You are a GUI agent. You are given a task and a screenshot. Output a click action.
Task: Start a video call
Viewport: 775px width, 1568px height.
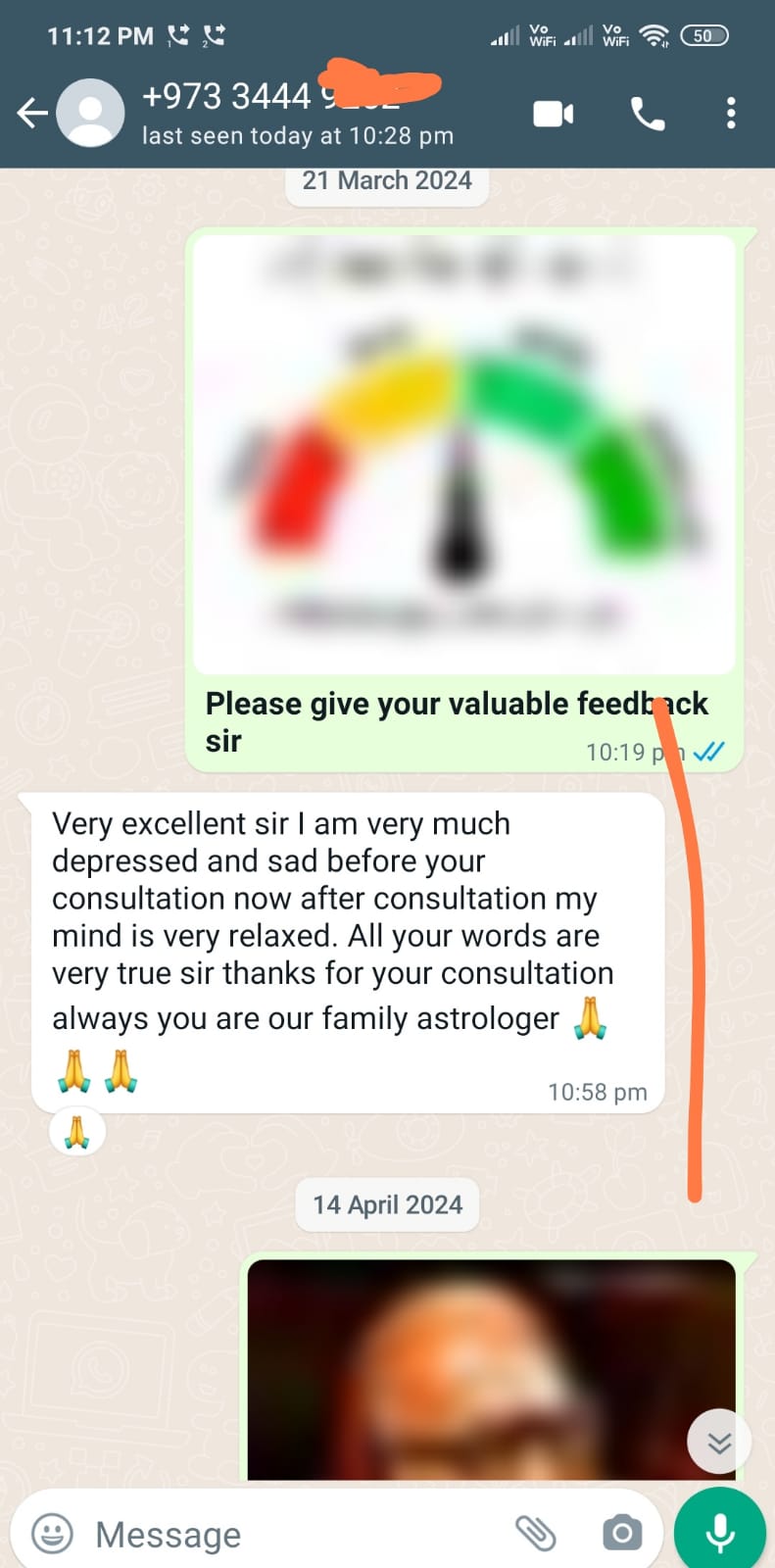pos(553,114)
